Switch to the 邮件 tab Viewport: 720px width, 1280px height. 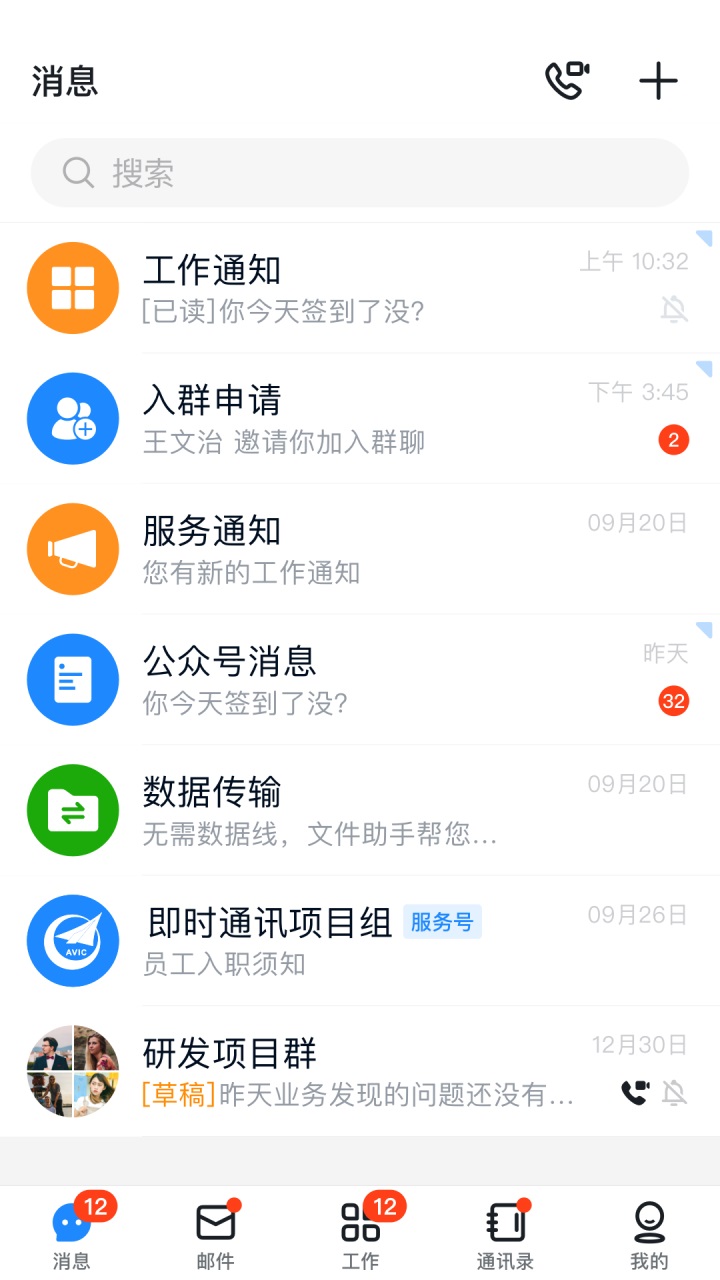(x=215, y=1235)
